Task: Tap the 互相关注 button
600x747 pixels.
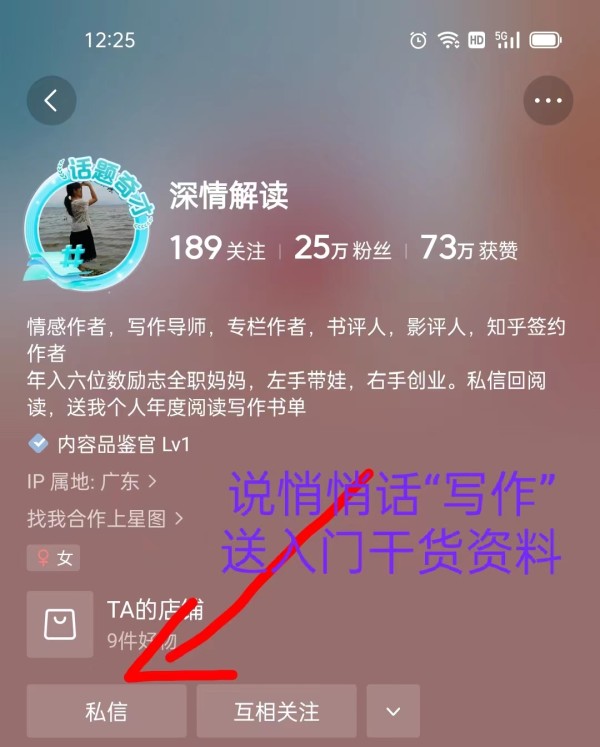Action: click(276, 712)
